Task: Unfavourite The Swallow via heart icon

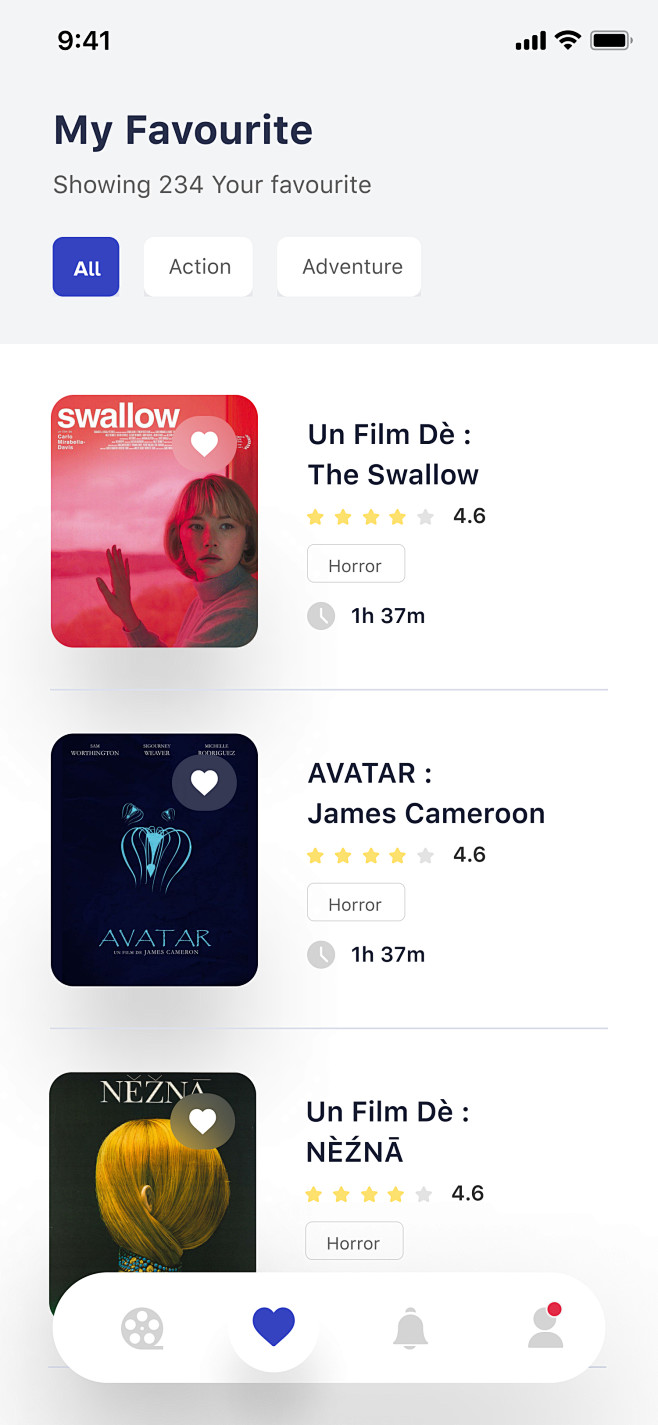Action: pyautogui.click(x=205, y=444)
